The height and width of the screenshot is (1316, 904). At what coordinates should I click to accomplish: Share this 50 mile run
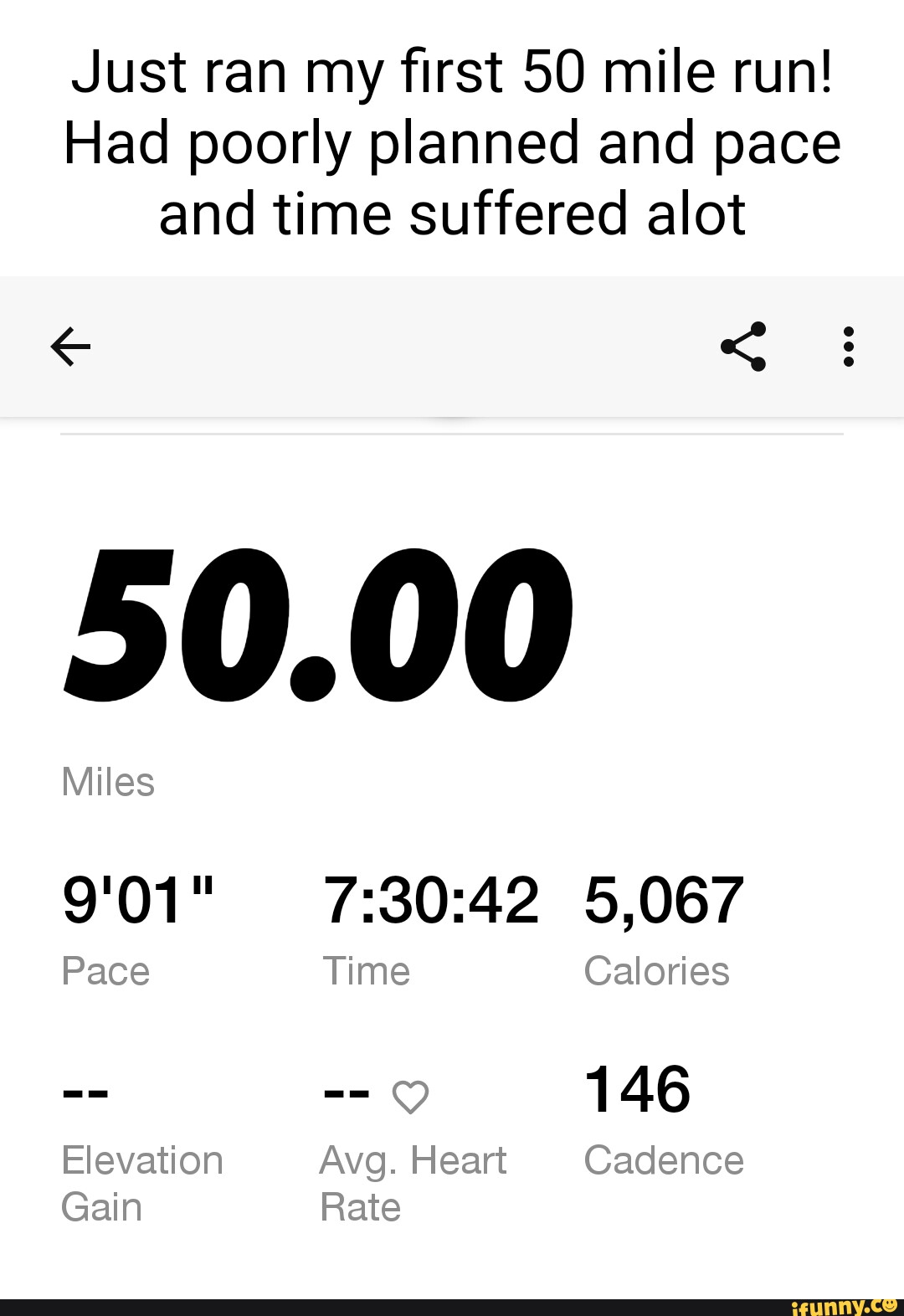[743, 347]
